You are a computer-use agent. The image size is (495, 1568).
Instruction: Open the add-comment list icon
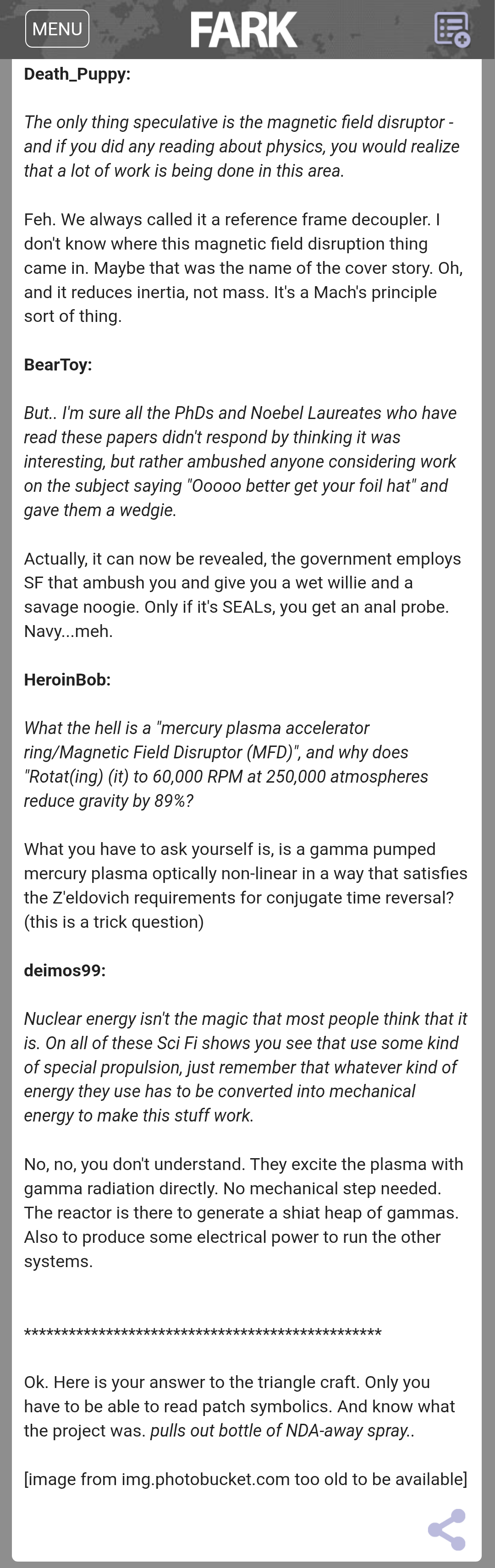(x=452, y=29)
